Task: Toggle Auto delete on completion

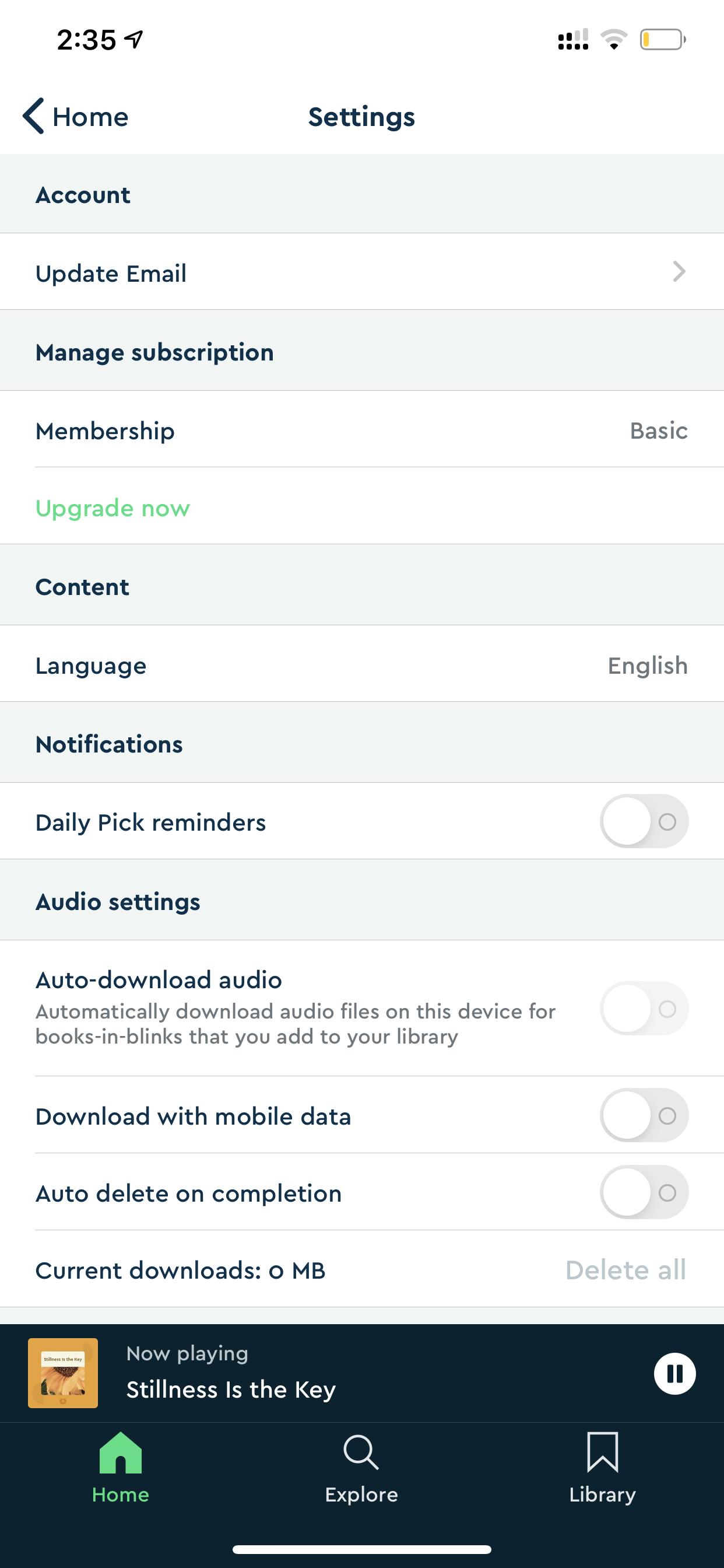Action: 644,1192
